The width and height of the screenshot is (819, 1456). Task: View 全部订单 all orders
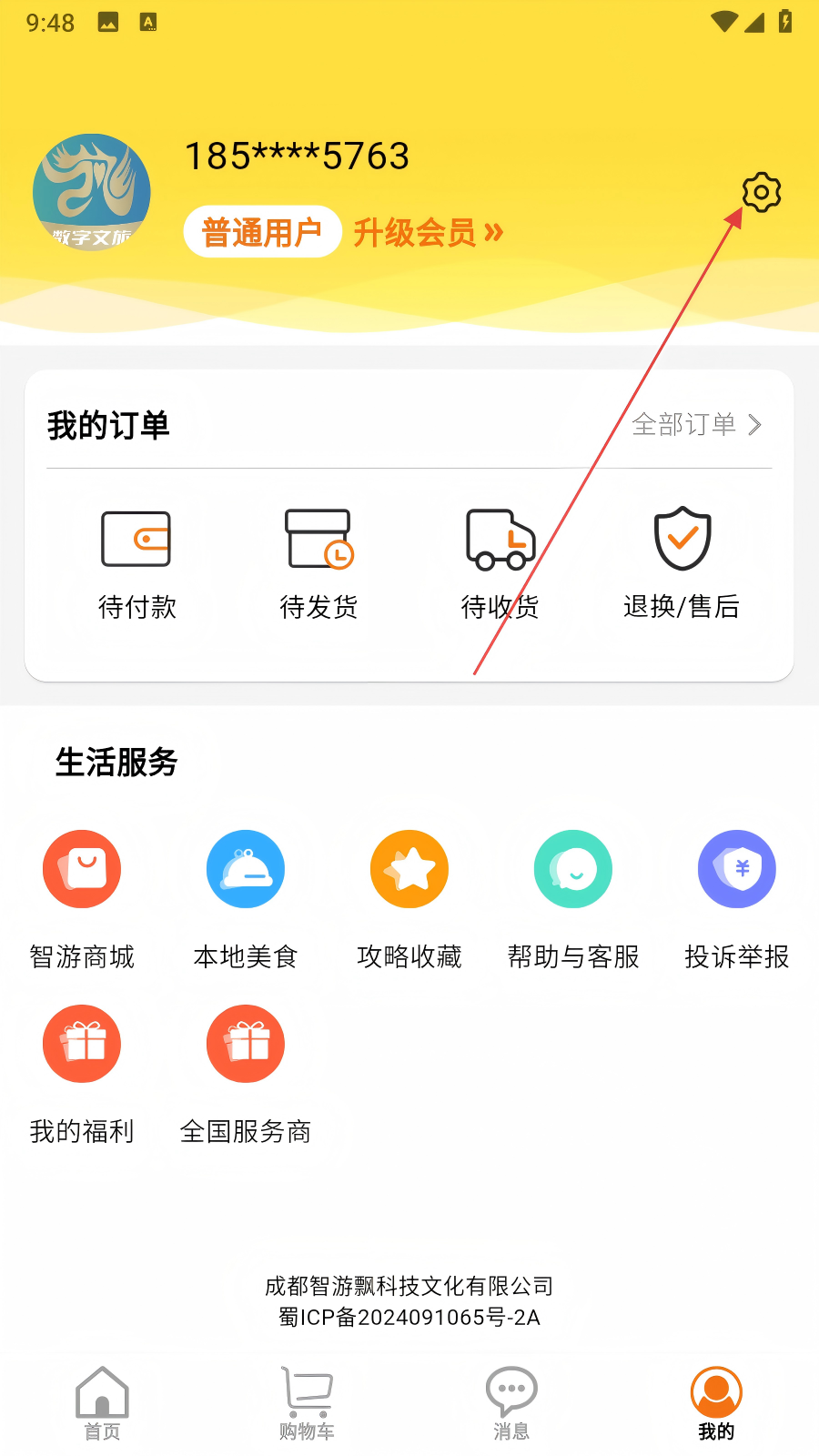[x=696, y=424]
